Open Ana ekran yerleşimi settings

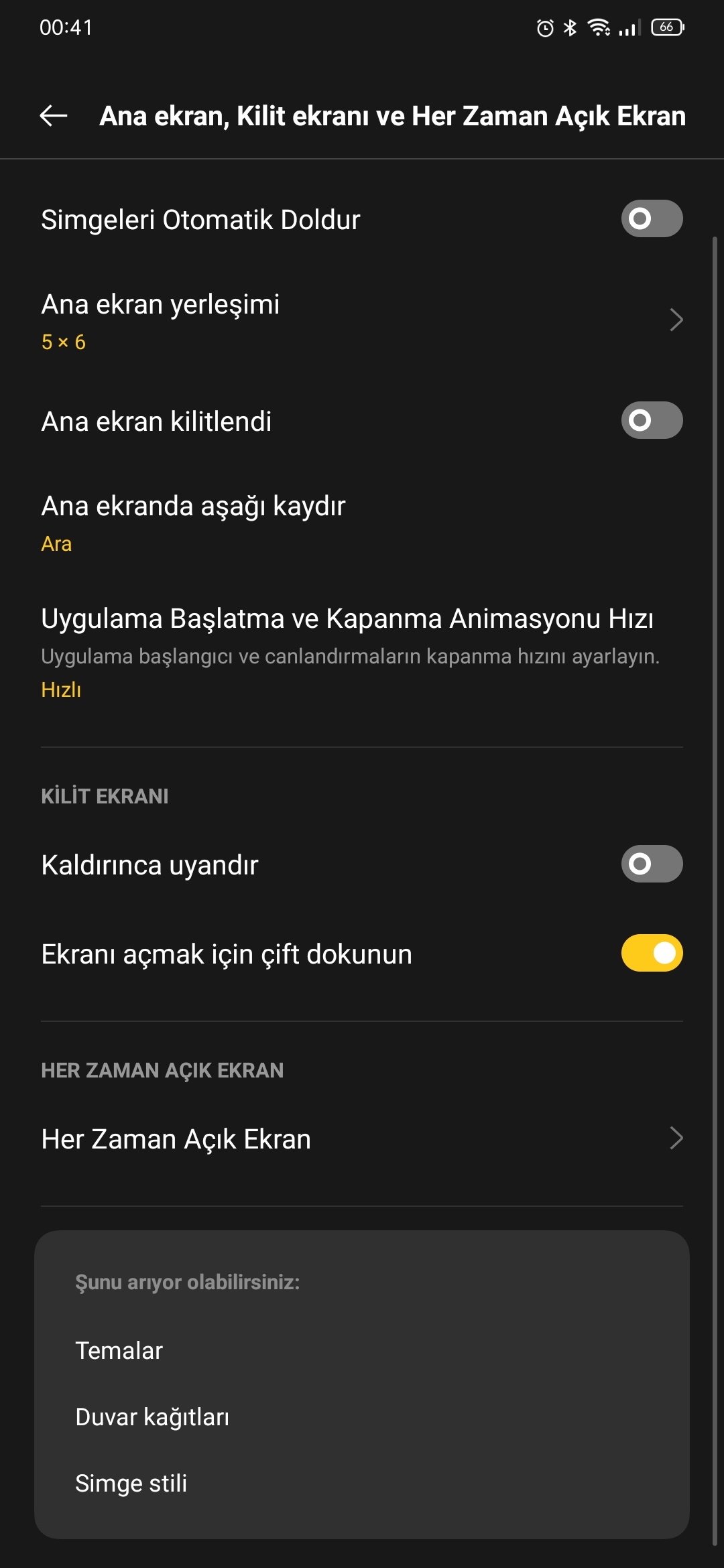[x=362, y=321]
